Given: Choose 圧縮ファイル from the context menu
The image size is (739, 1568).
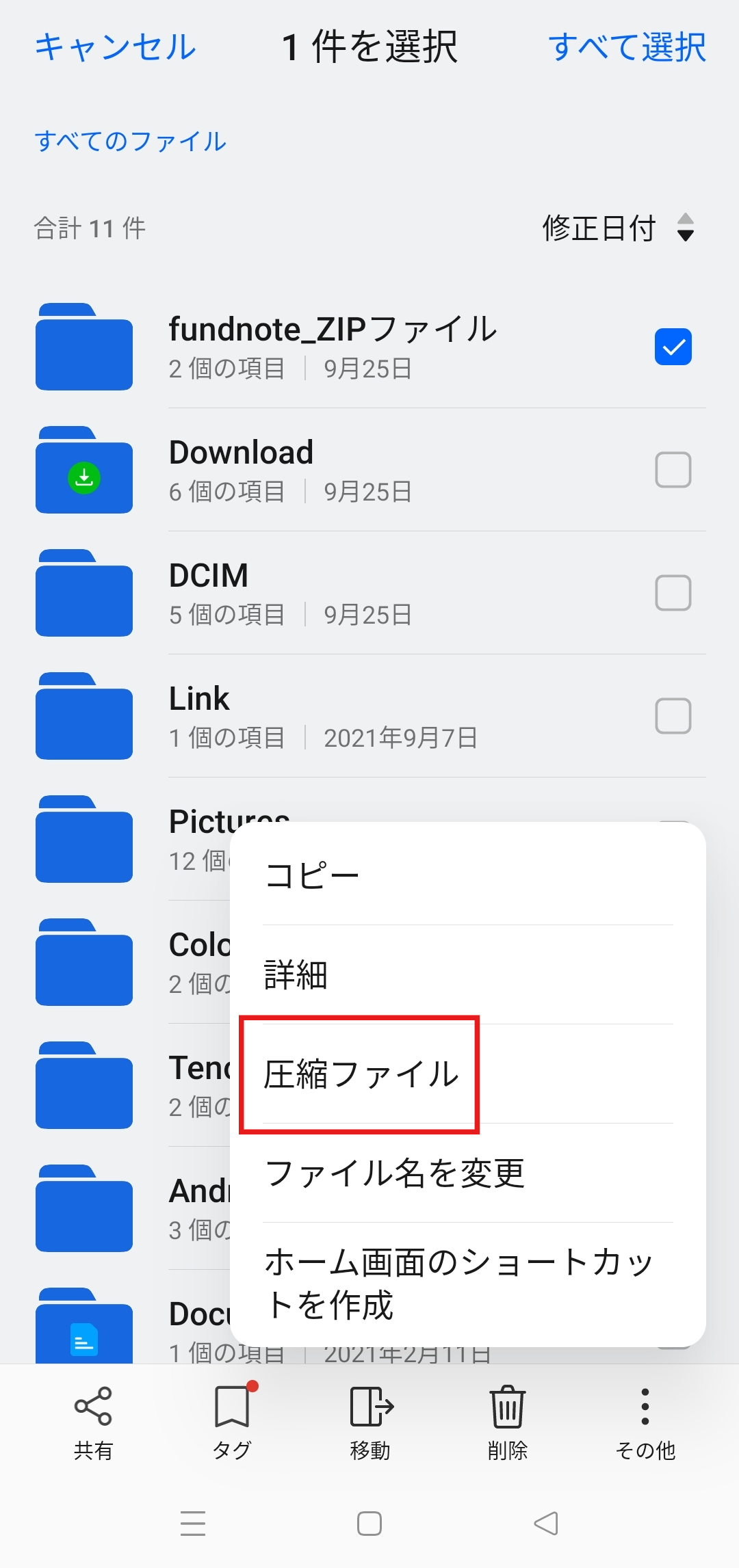Looking at the screenshot, I should pyautogui.click(x=361, y=1074).
